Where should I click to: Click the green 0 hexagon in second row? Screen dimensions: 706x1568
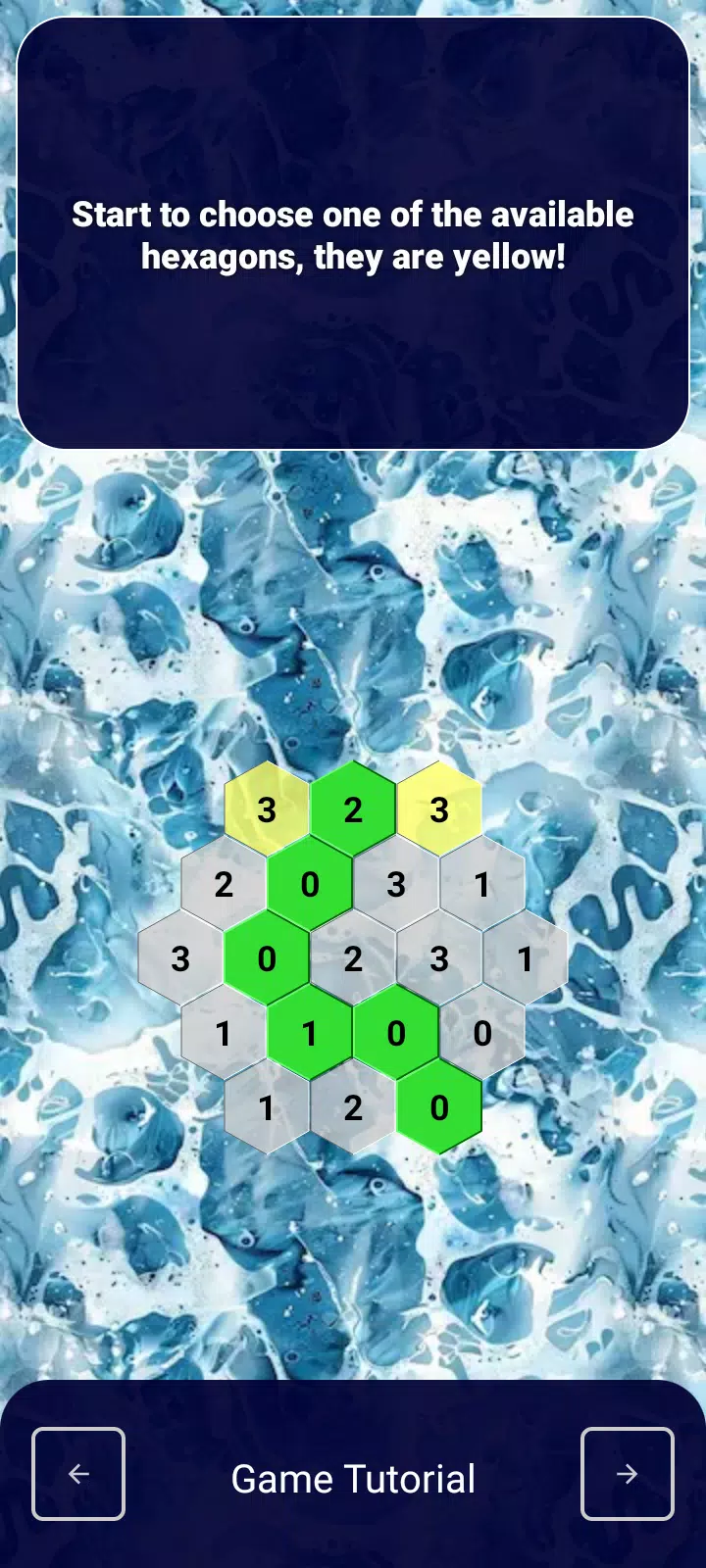click(x=311, y=885)
